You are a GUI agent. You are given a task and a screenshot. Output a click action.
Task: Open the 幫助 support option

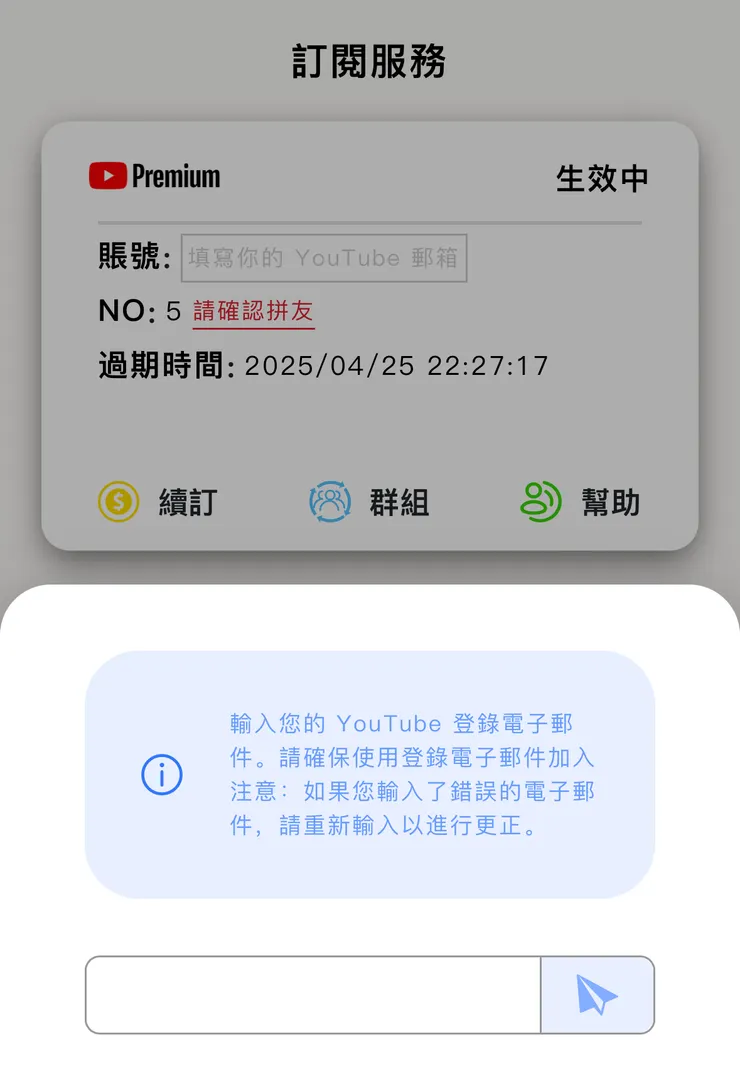(610, 503)
